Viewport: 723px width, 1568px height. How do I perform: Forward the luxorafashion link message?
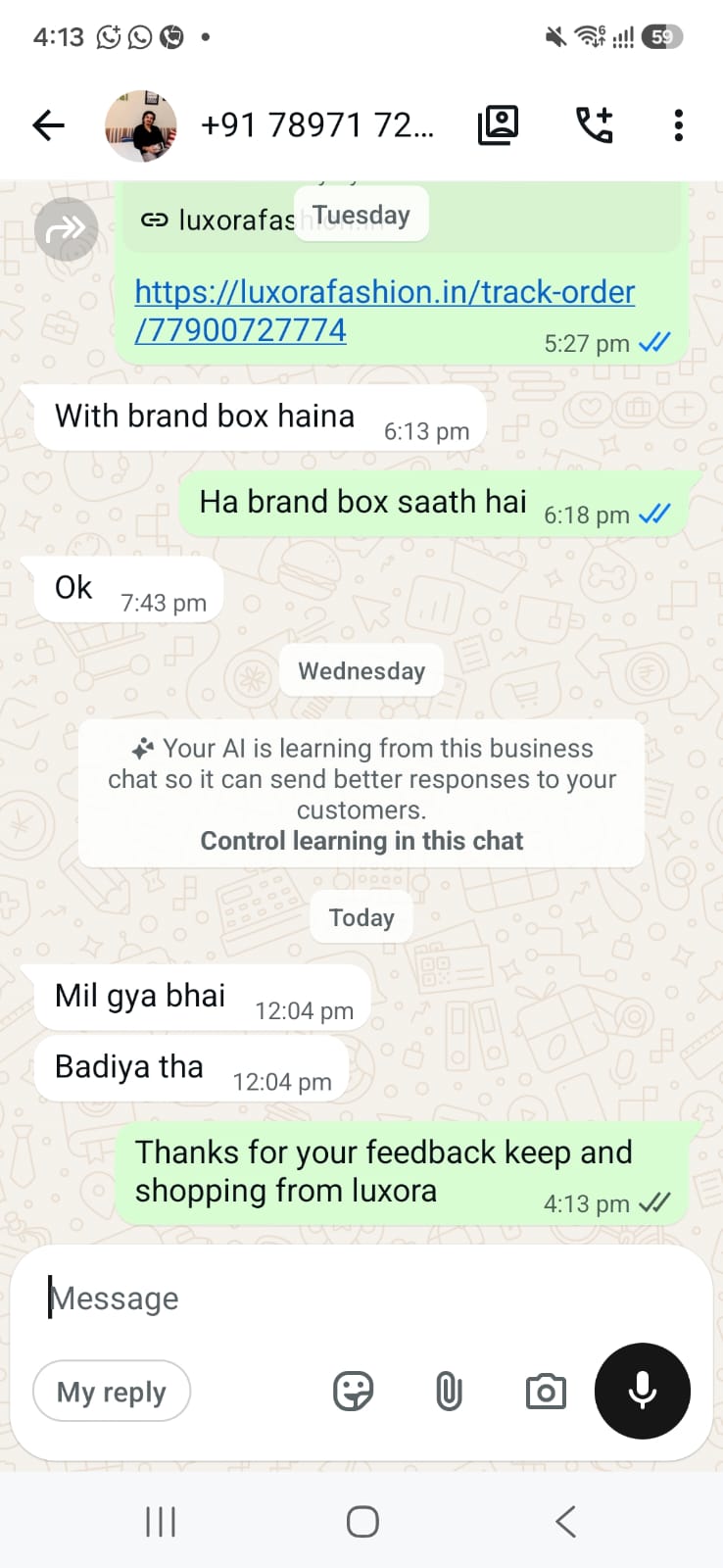point(66,229)
